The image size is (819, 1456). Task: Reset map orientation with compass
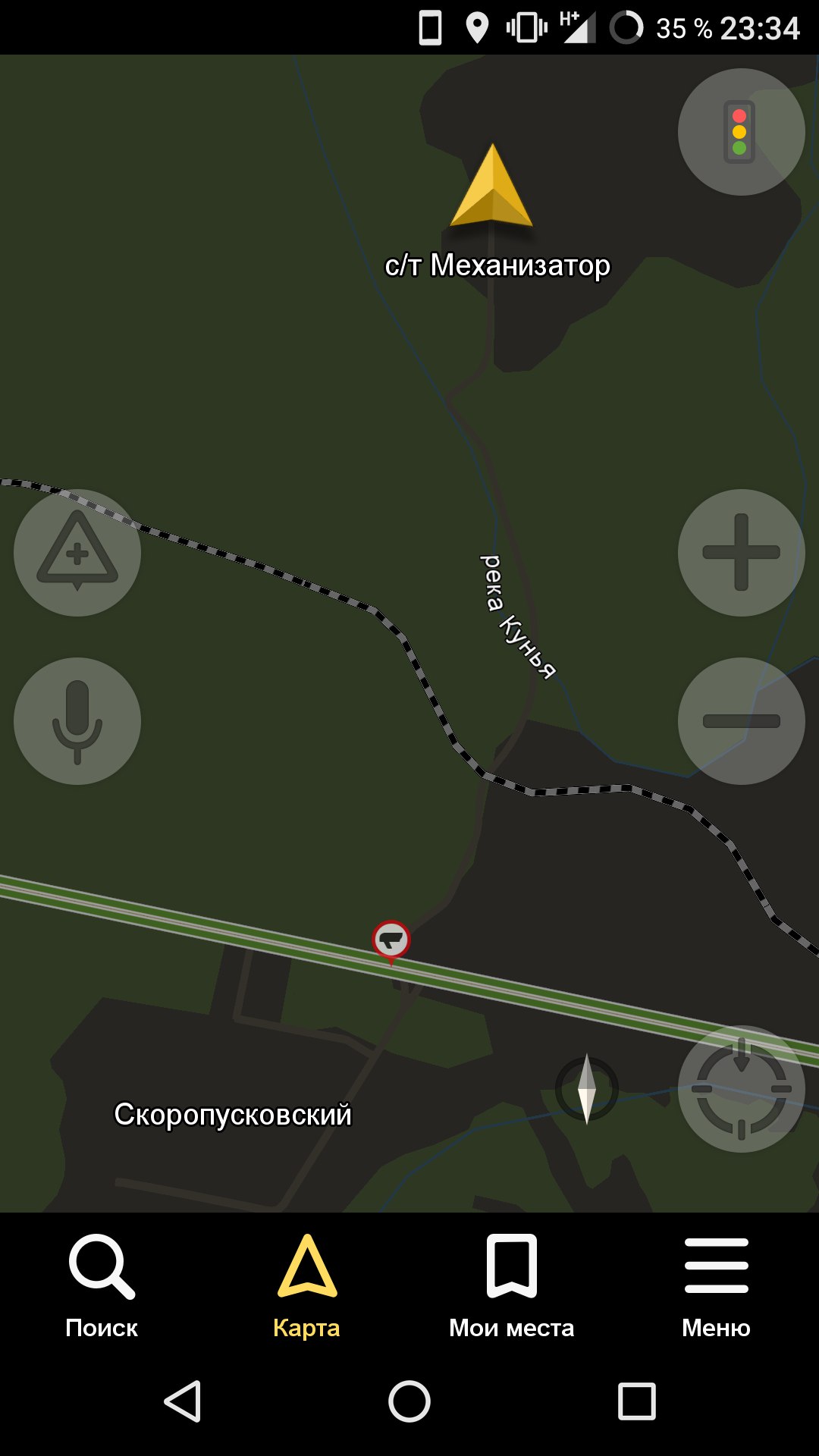point(586,1089)
